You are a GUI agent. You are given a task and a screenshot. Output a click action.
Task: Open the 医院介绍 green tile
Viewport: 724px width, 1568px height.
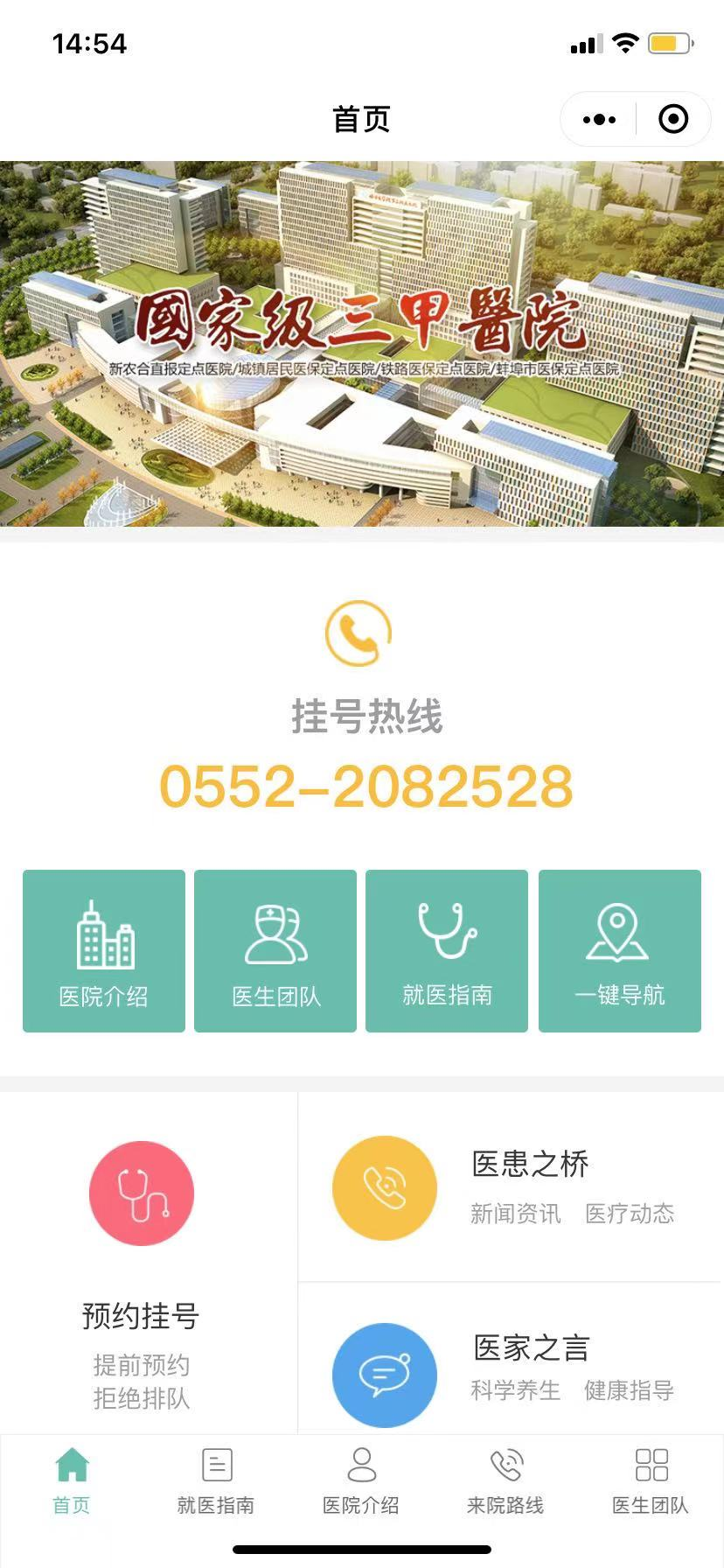(104, 951)
